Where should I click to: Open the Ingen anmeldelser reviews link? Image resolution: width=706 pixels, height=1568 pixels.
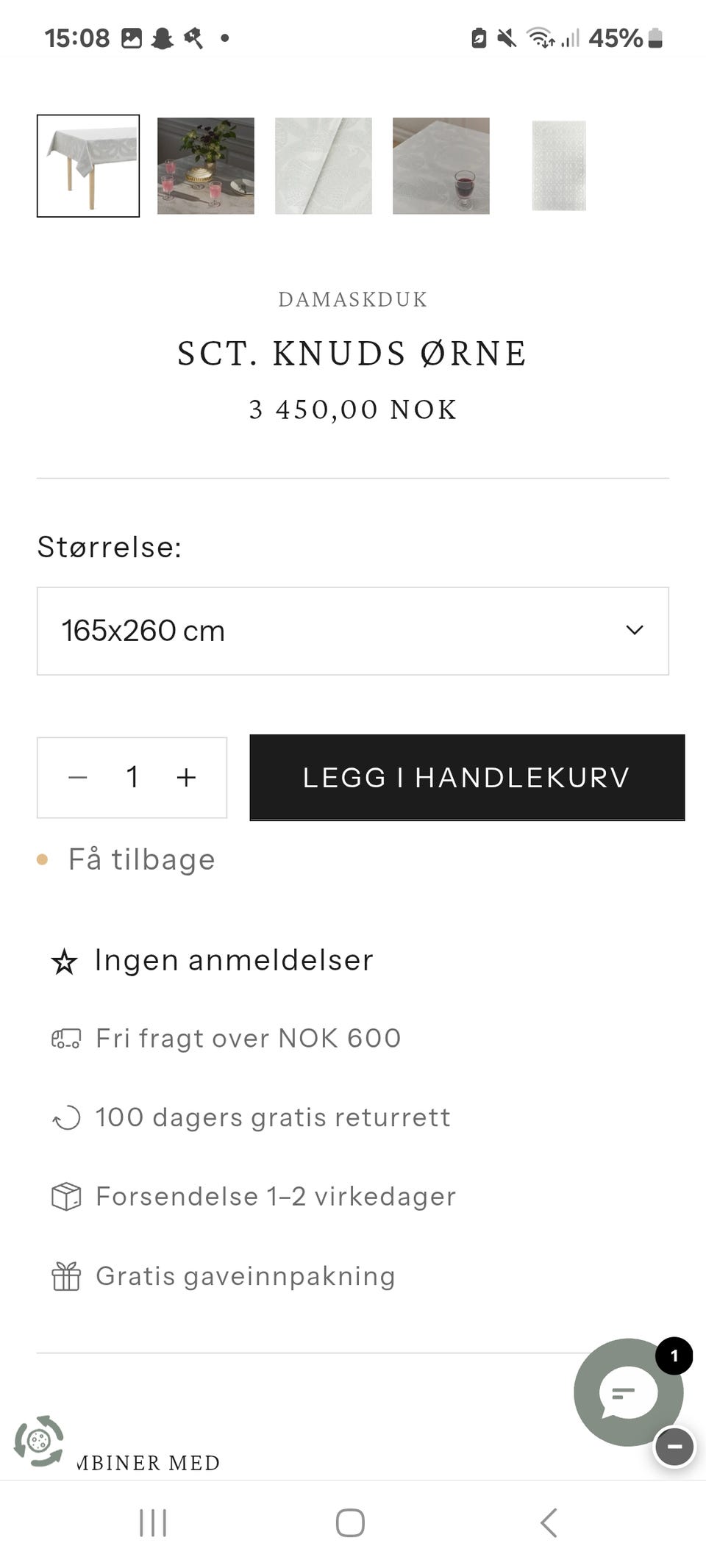pos(233,960)
